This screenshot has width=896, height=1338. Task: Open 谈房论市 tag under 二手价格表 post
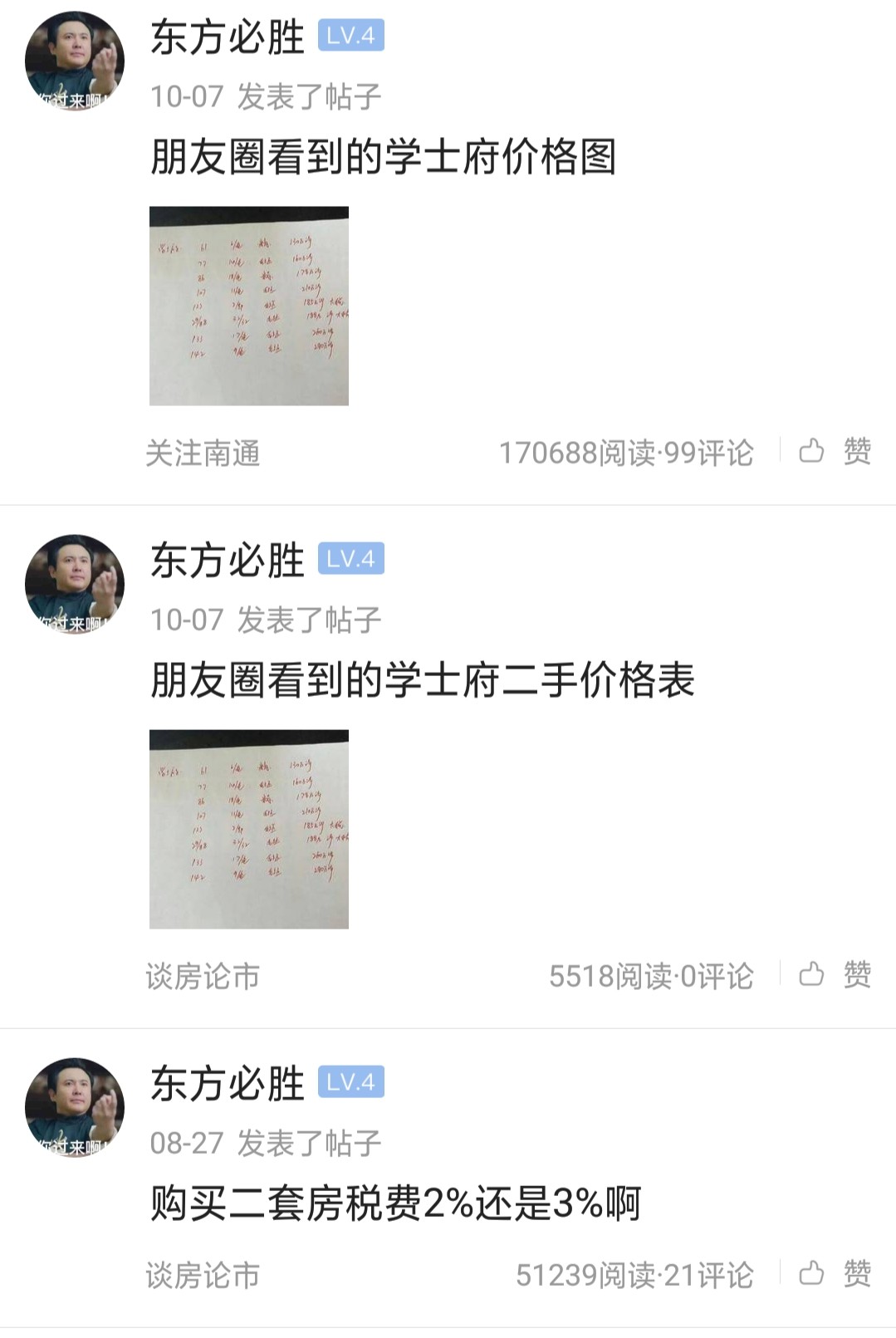click(203, 977)
